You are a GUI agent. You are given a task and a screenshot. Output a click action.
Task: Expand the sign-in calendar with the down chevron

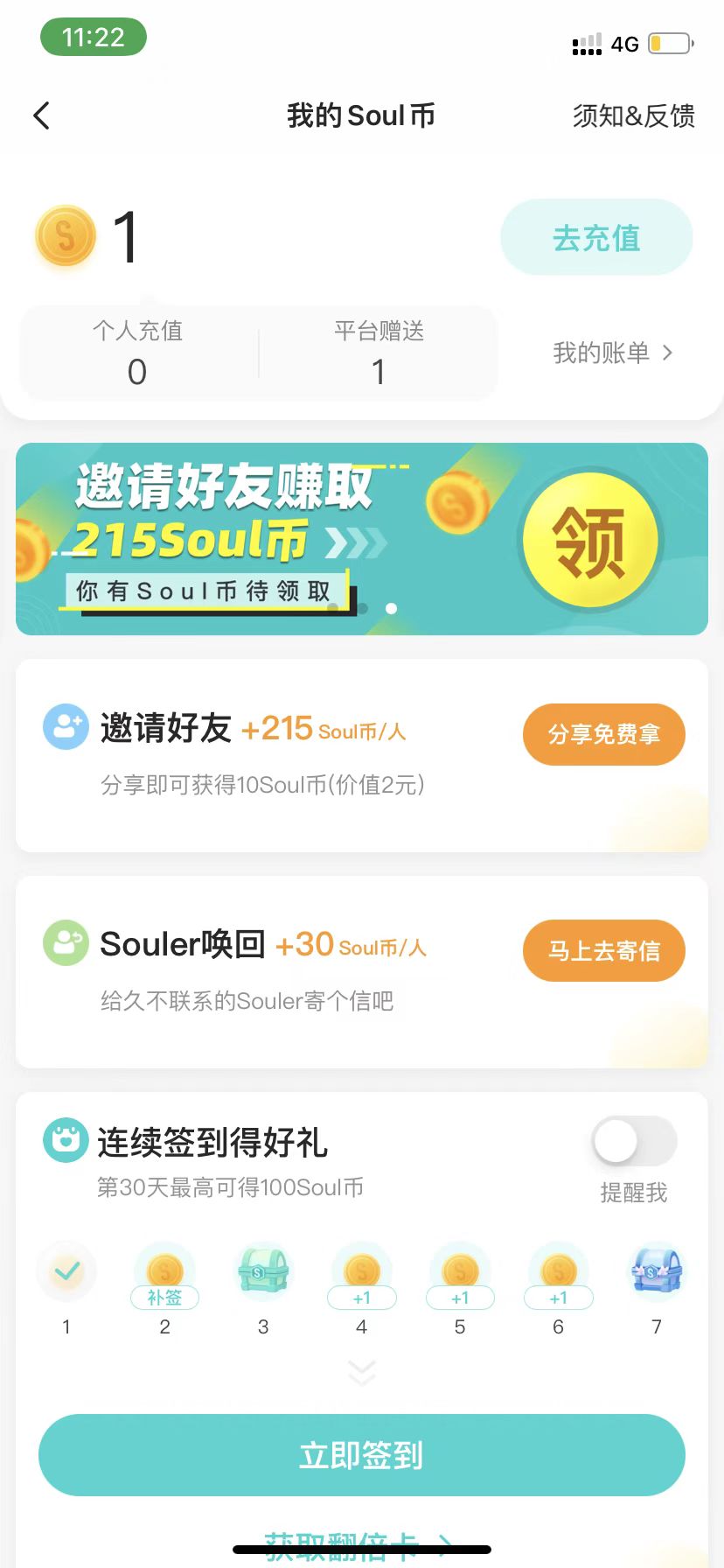tap(362, 1371)
